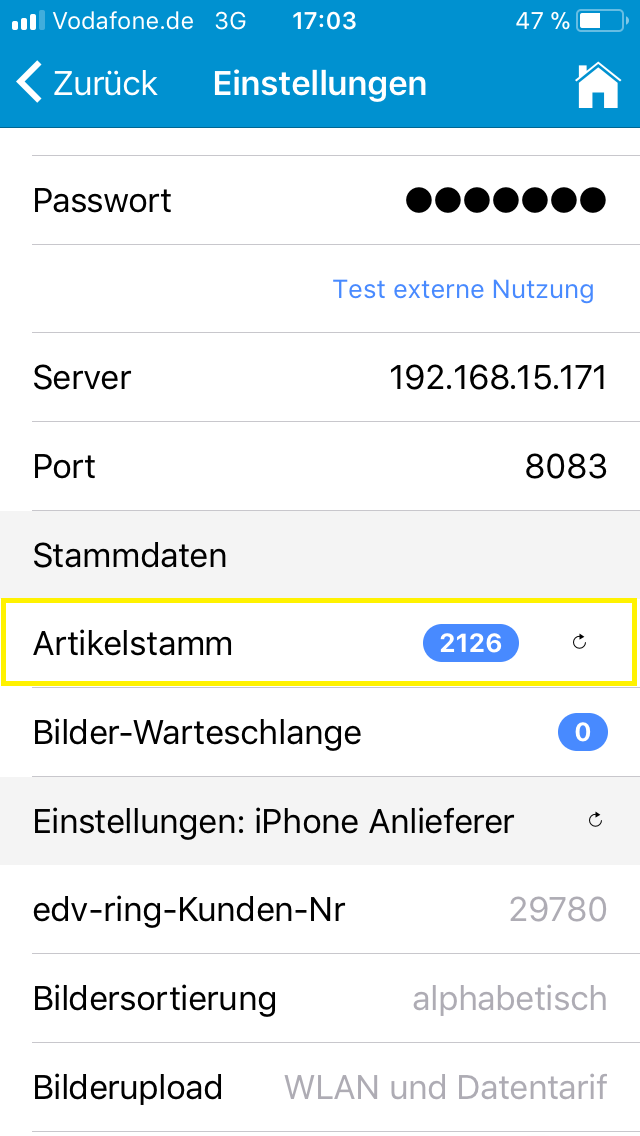The height and width of the screenshot is (1136, 640).
Task: Refresh the Artikelstamm data
Action: pos(579,643)
